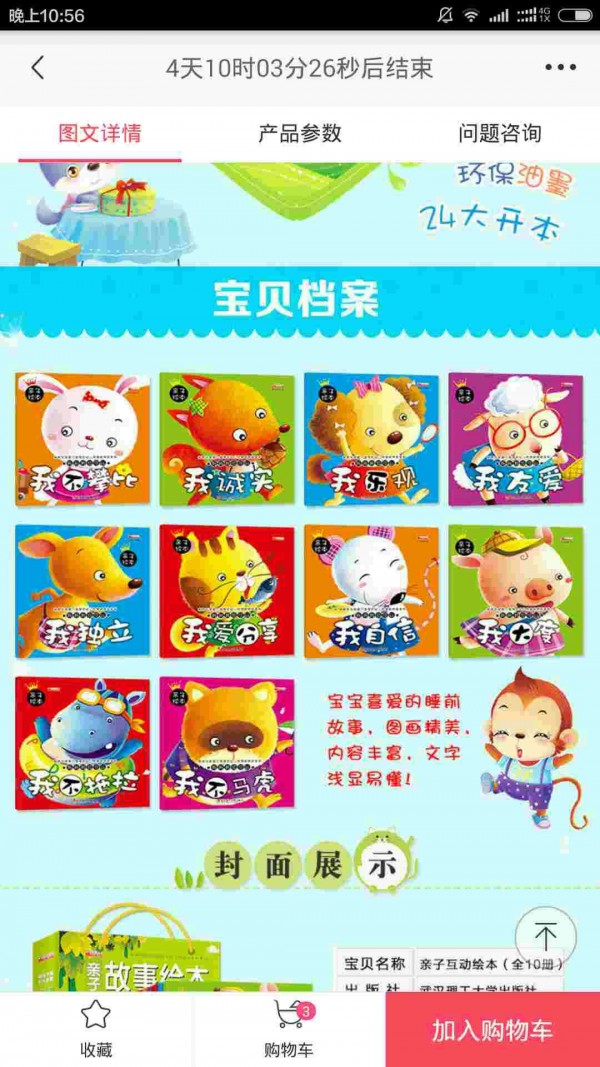The height and width of the screenshot is (1067, 600).
Task: Switch to the 产品参数 tab
Action: pos(300,133)
